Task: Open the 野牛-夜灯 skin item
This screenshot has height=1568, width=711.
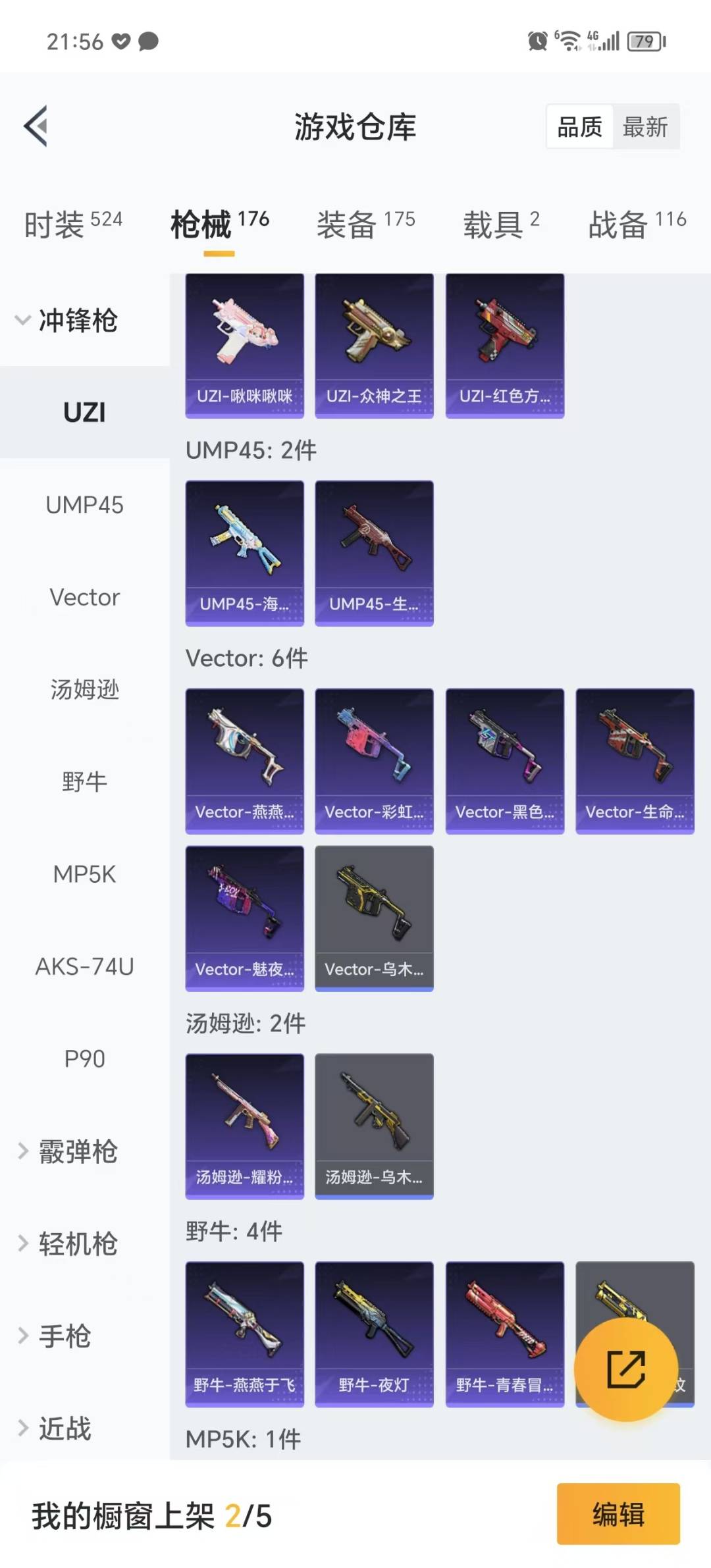Action: pyautogui.click(x=374, y=1334)
